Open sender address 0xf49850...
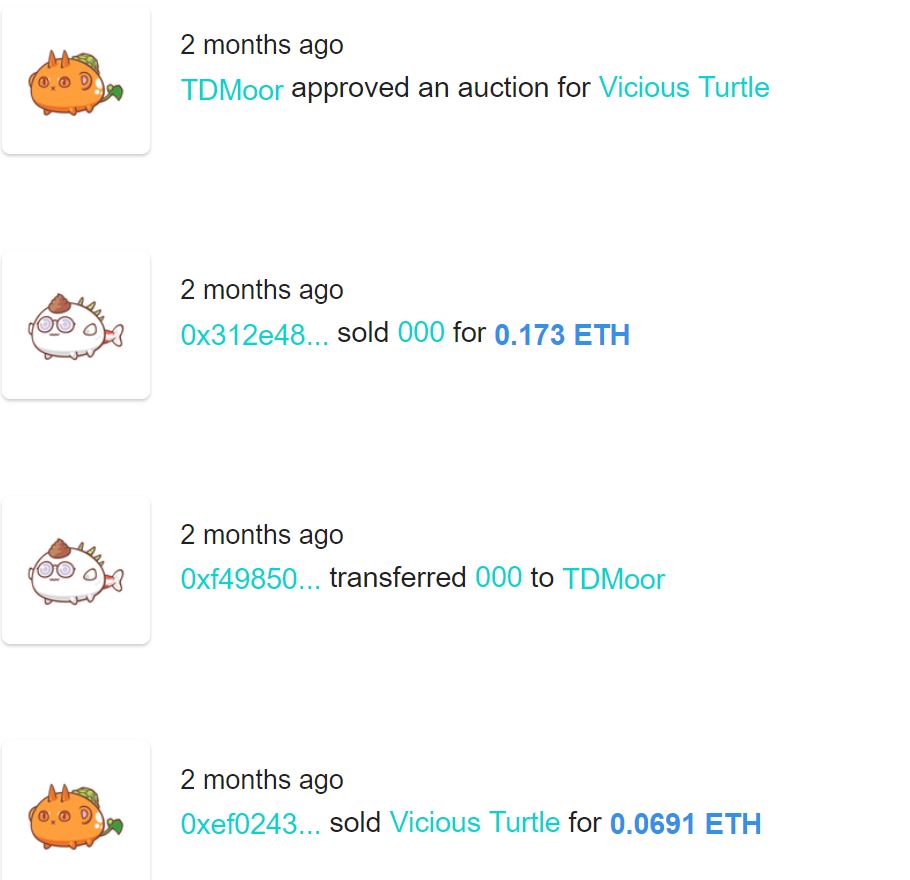The height and width of the screenshot is (880, 910). (250, 579)
